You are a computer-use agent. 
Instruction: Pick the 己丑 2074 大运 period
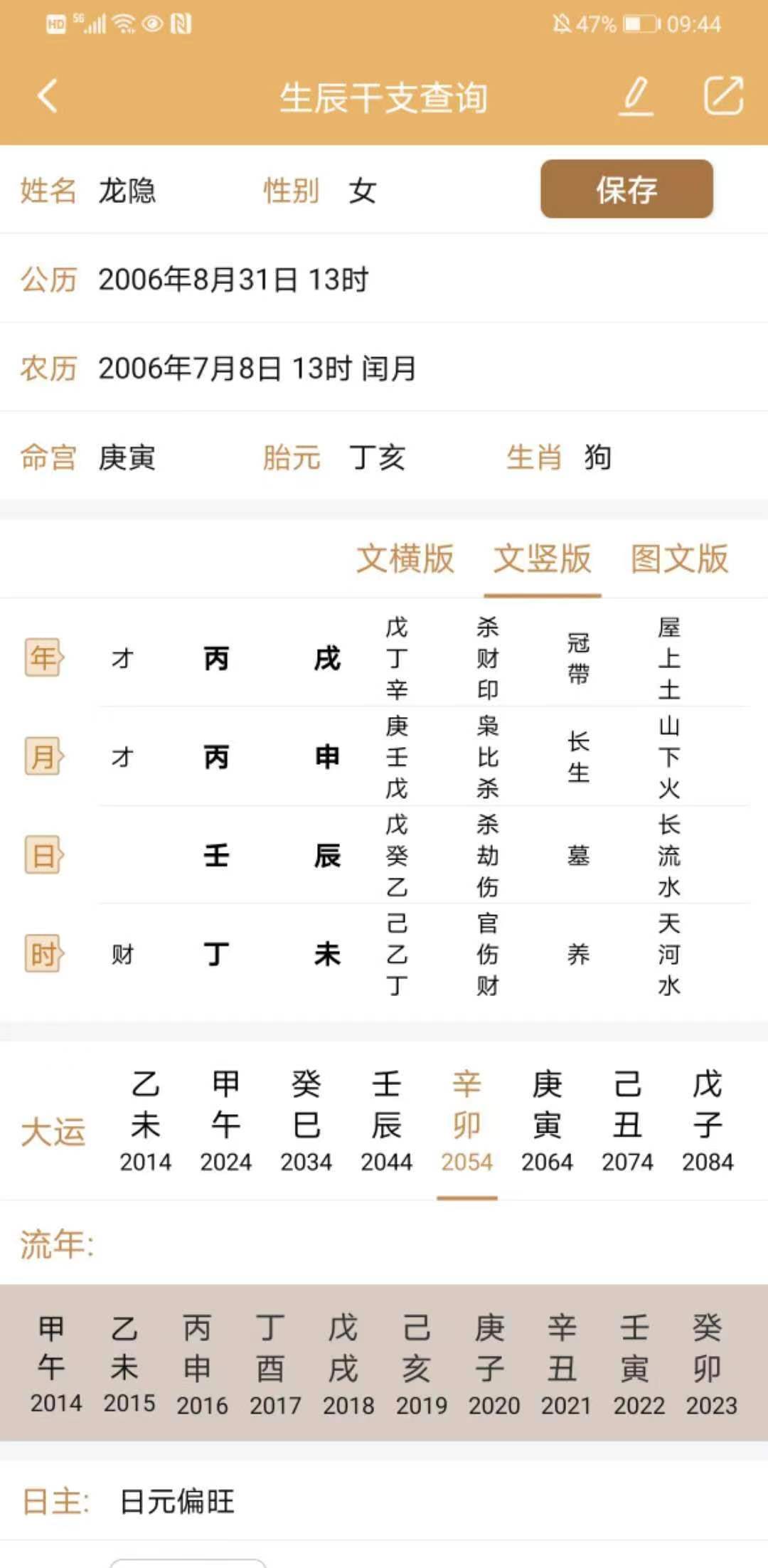(627, 1121)
